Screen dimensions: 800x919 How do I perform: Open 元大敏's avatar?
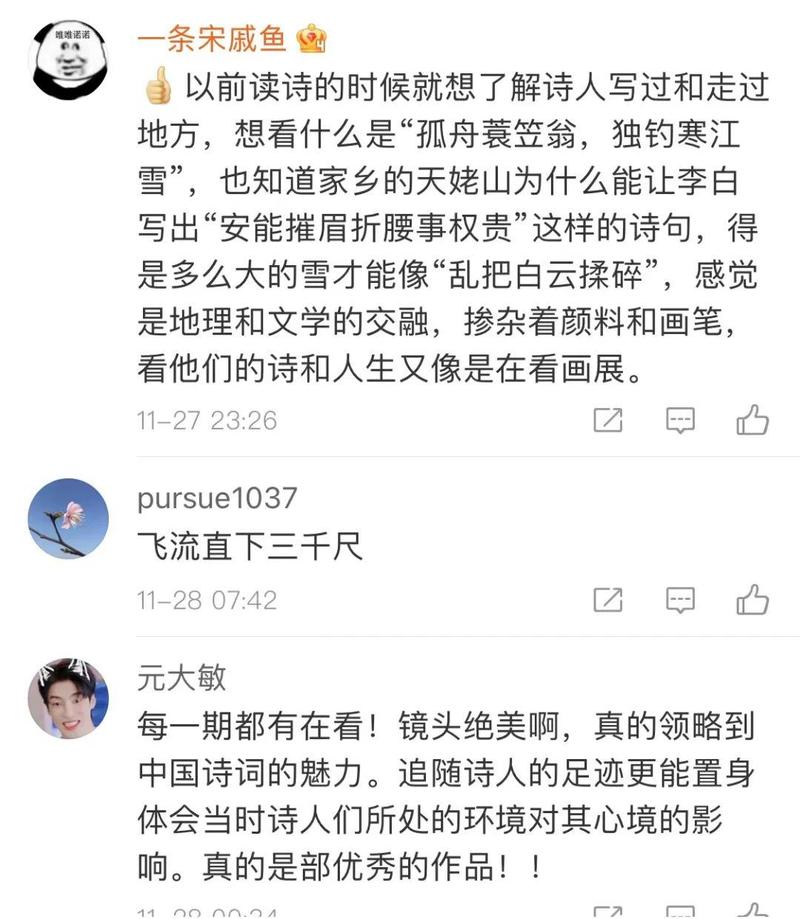pos(68,698)
